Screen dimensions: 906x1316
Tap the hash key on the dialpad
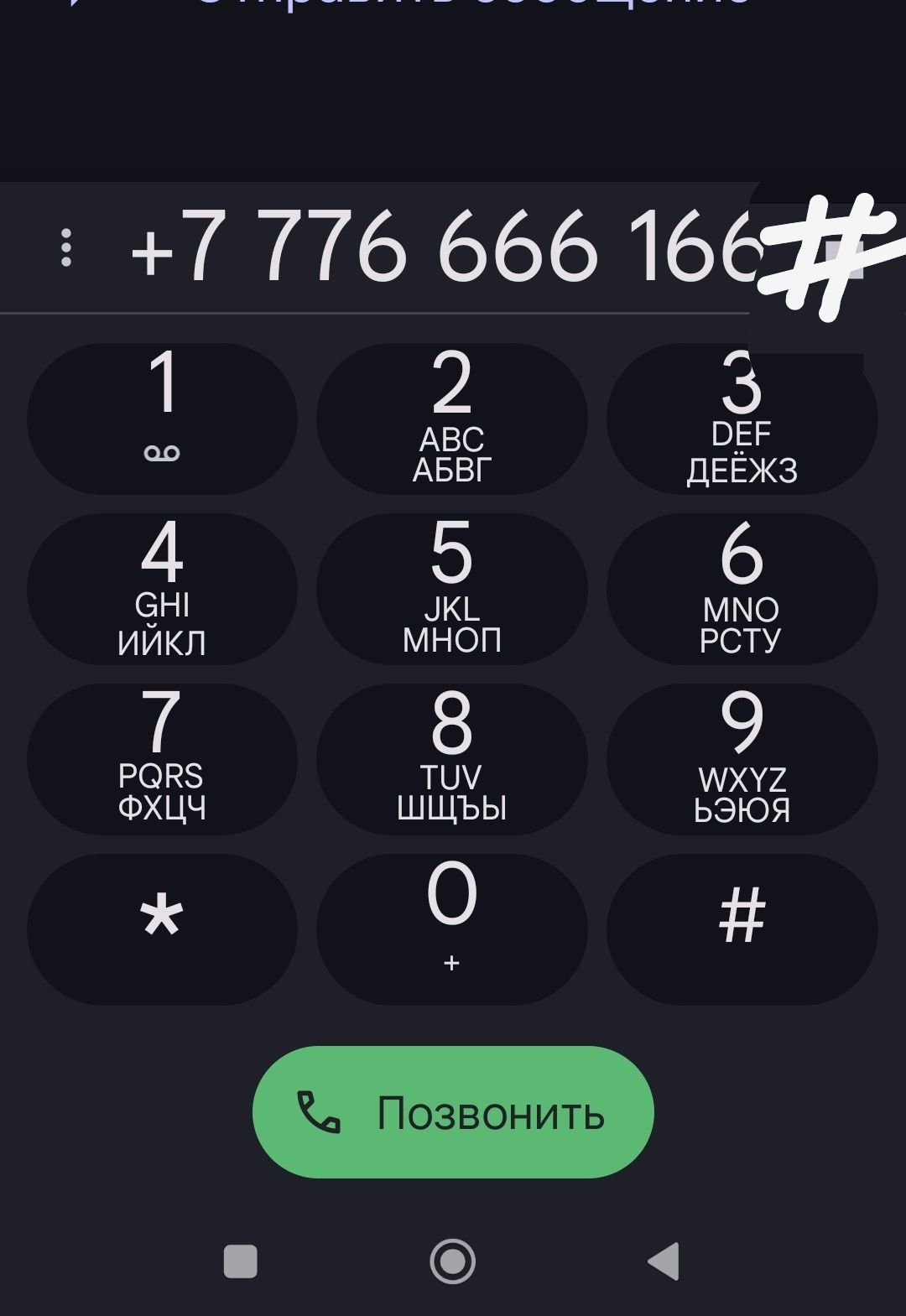point(742,929)
